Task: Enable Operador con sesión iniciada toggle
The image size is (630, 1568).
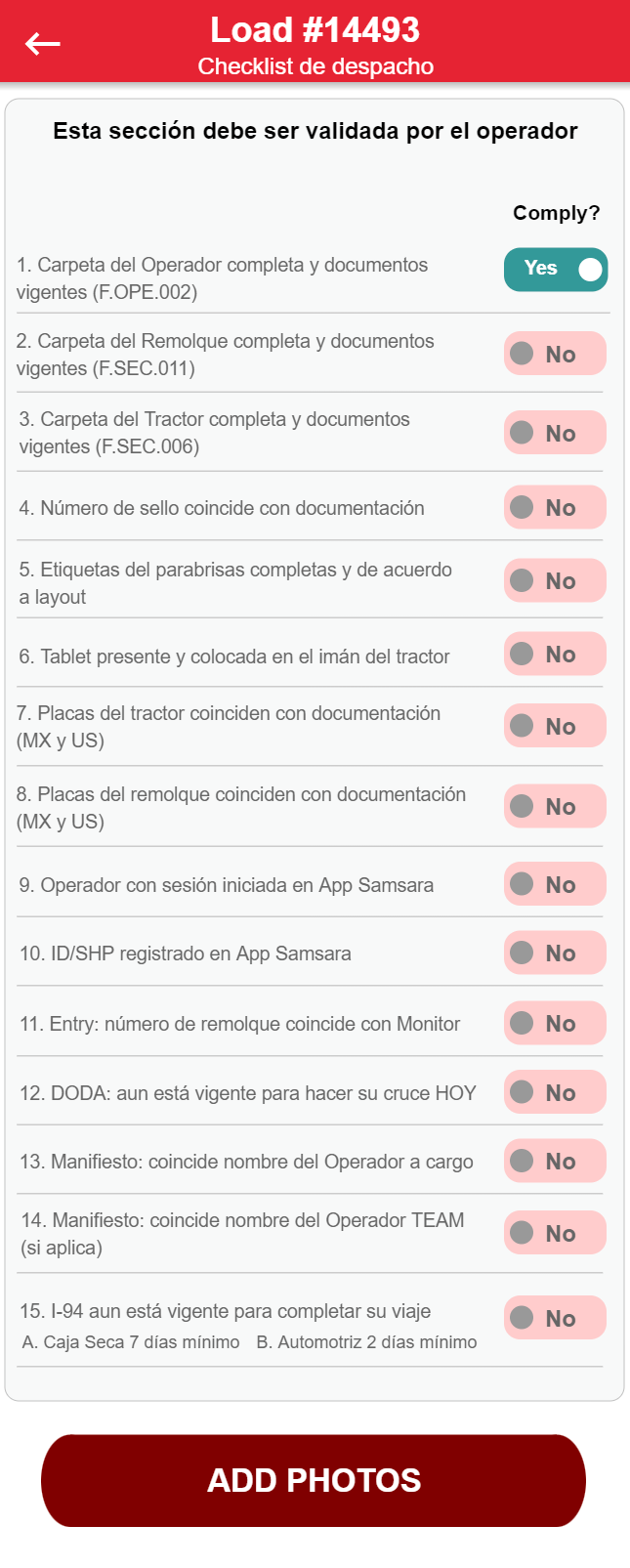Action: point(555,884)
